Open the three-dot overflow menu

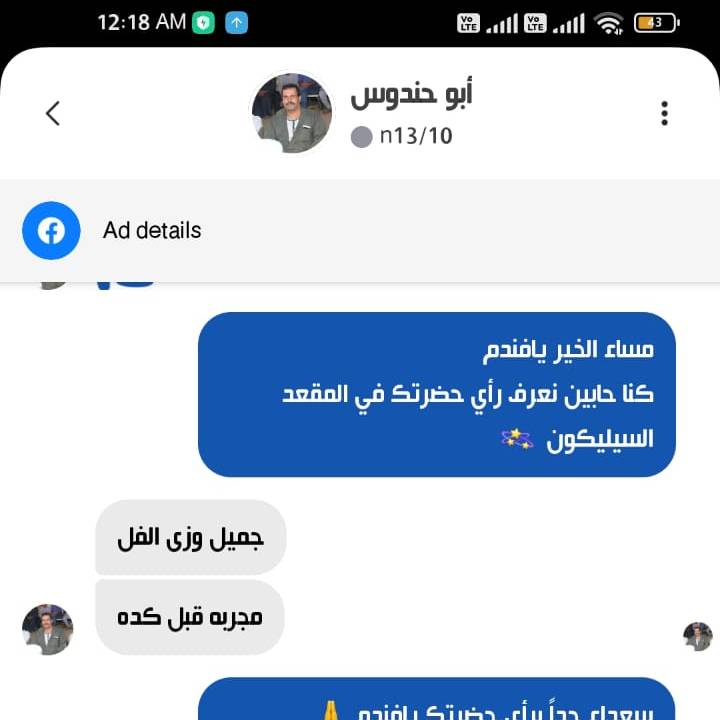point(664,113)
